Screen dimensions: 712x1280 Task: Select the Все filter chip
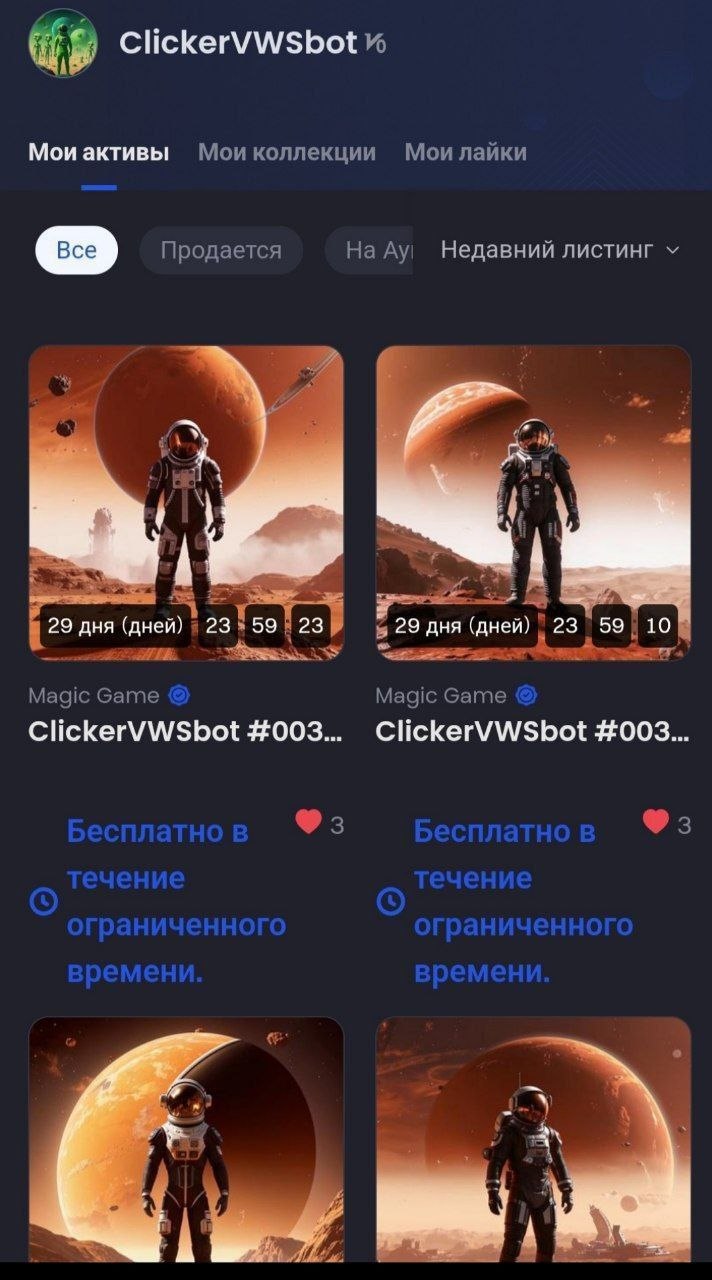pyautogui.click(x=76, y=250)
